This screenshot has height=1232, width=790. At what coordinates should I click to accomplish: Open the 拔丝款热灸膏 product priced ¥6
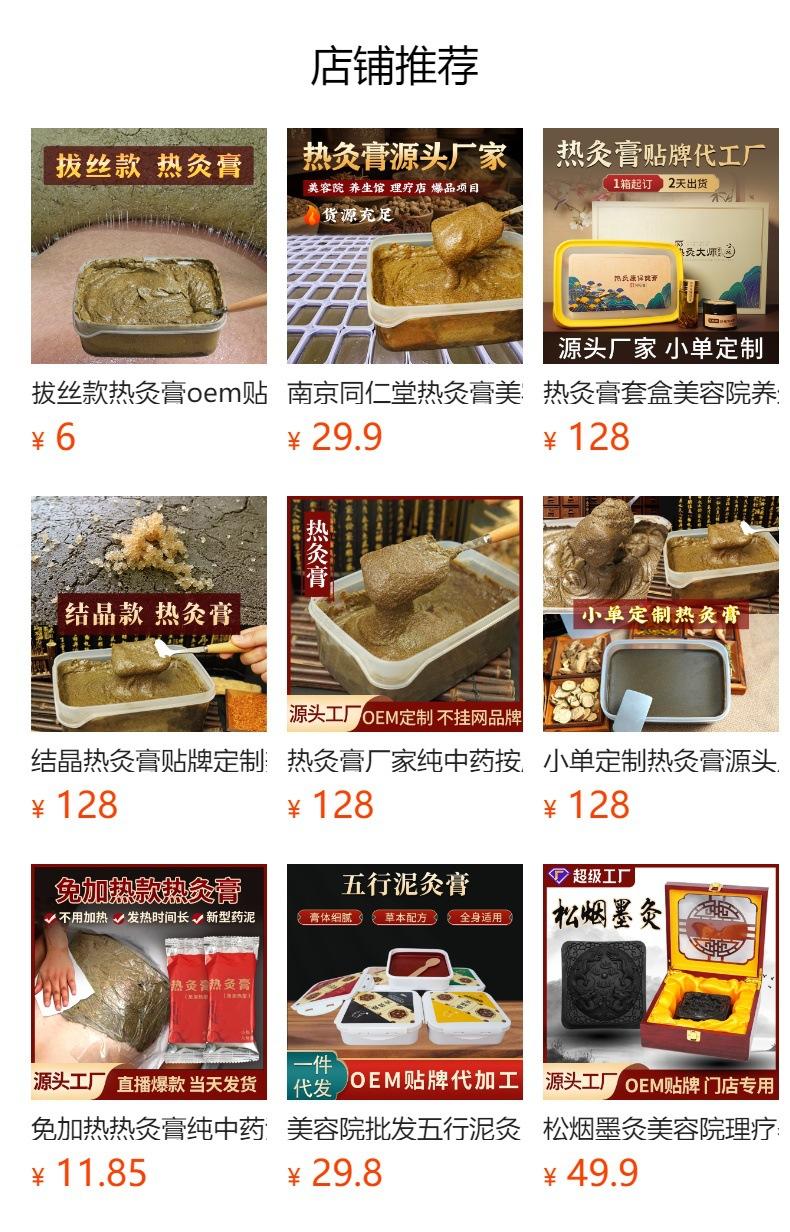click(x=149, y=246)
